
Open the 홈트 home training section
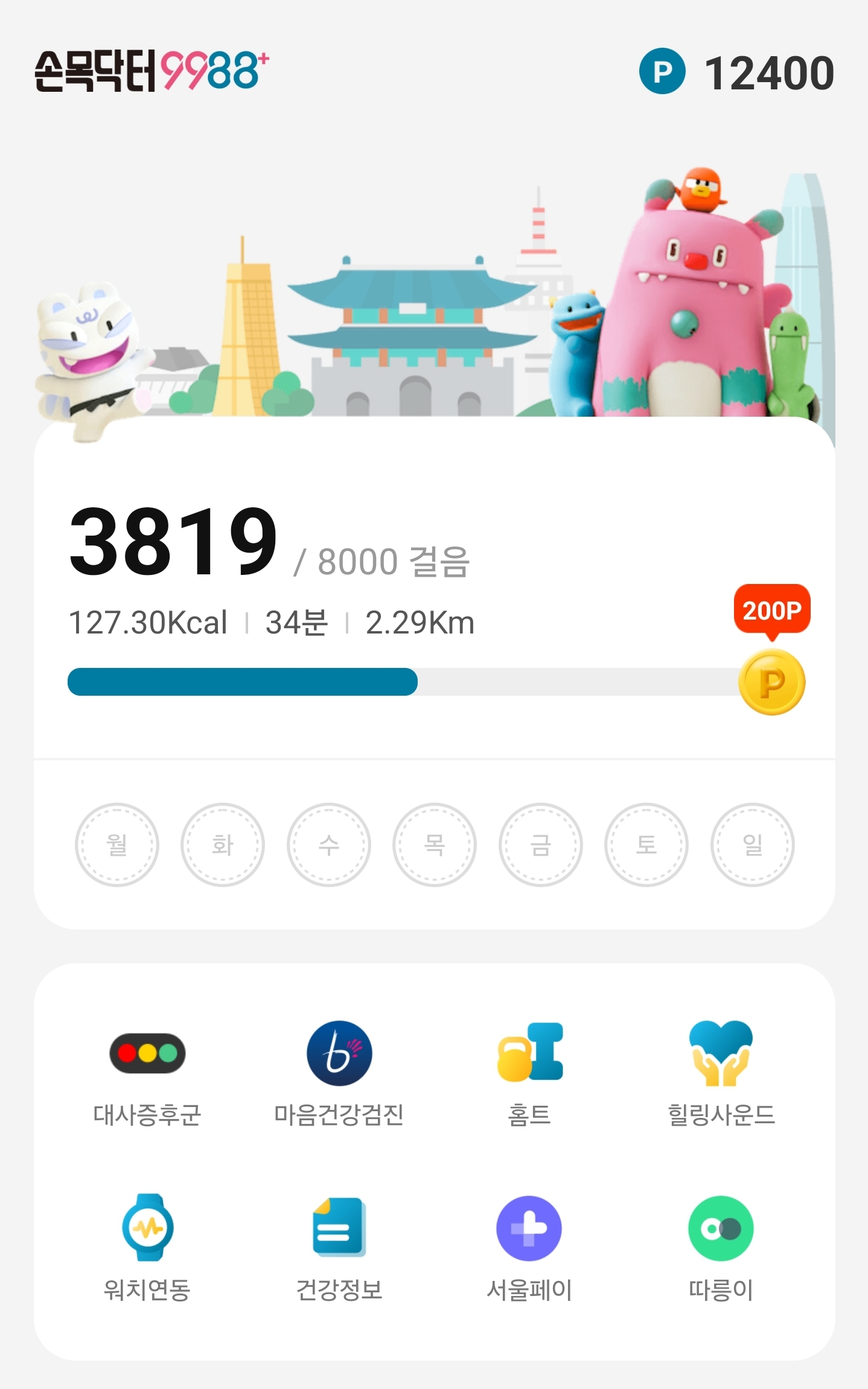529,1074
